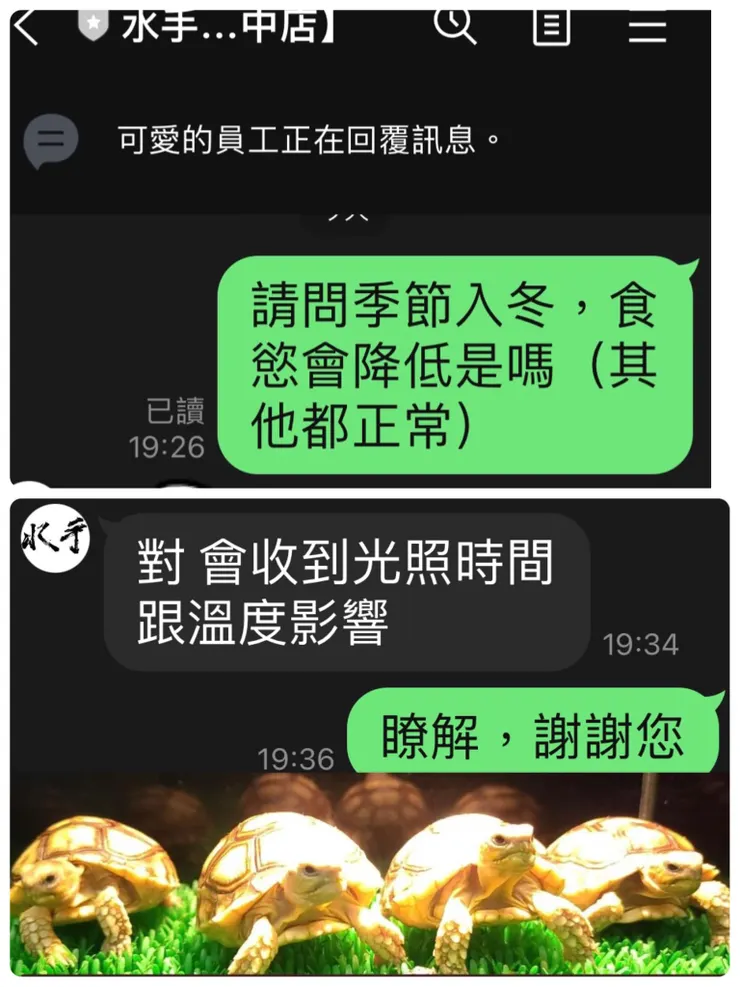Open the hamburger menu icon
The width and height of the screenshot is (740, 987).
[x=648, y=26]
